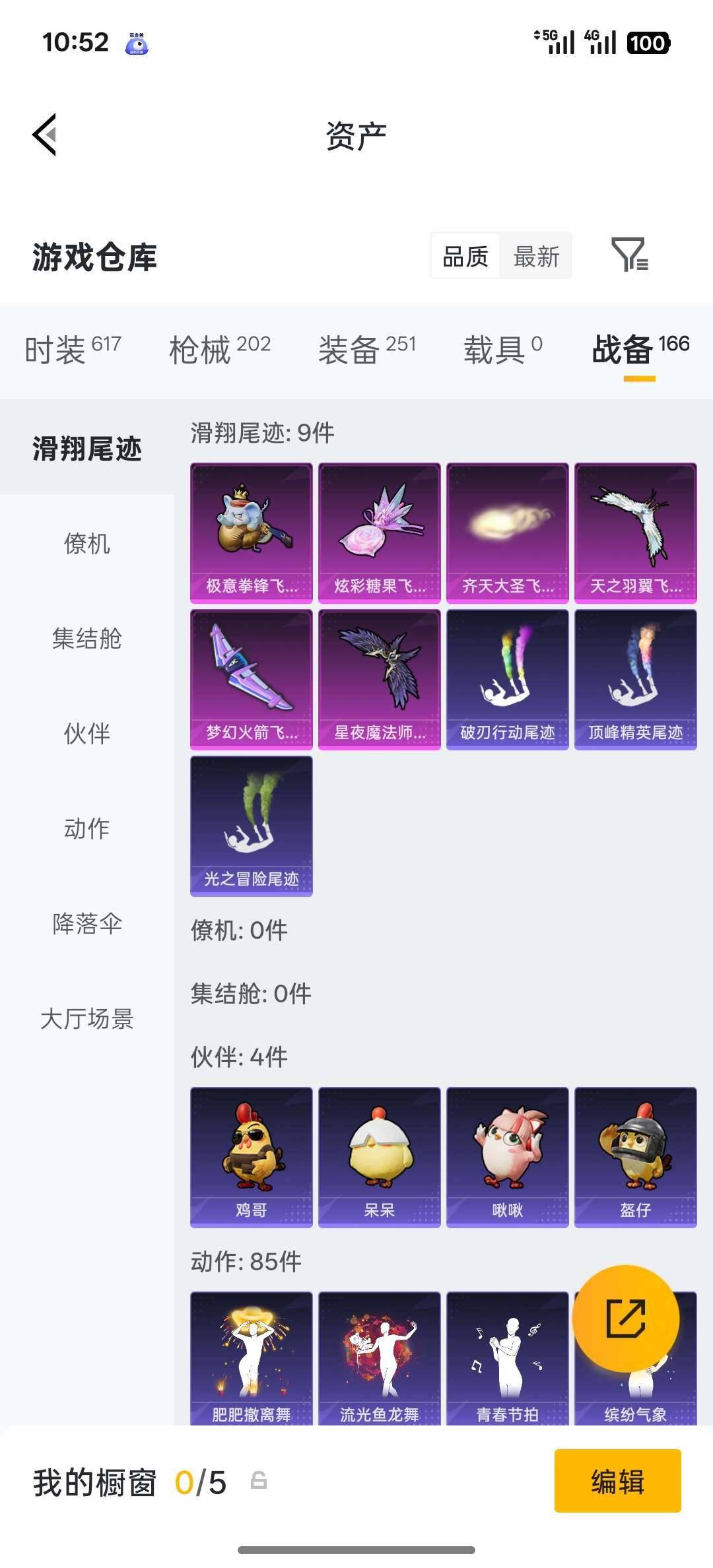Click the back arrow at top left
Screen dimensions: 713x1568
point(44,134)
